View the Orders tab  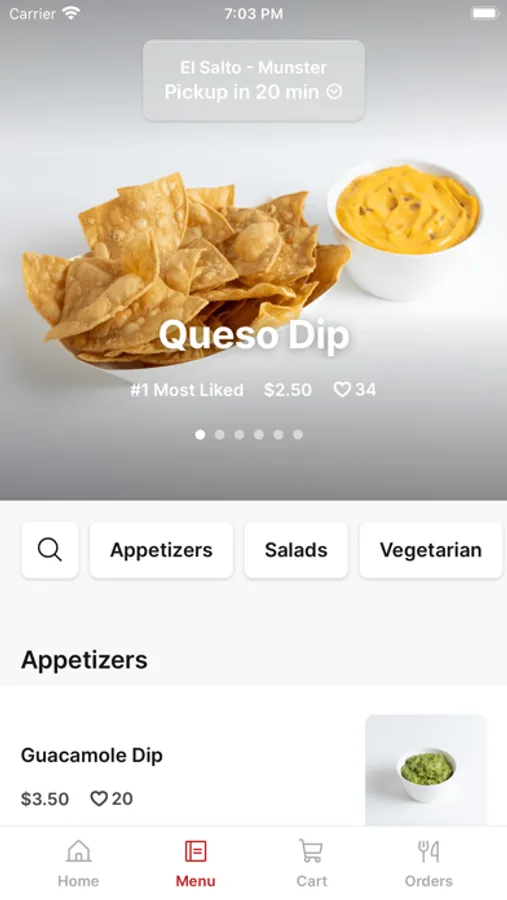coord(428,863)
